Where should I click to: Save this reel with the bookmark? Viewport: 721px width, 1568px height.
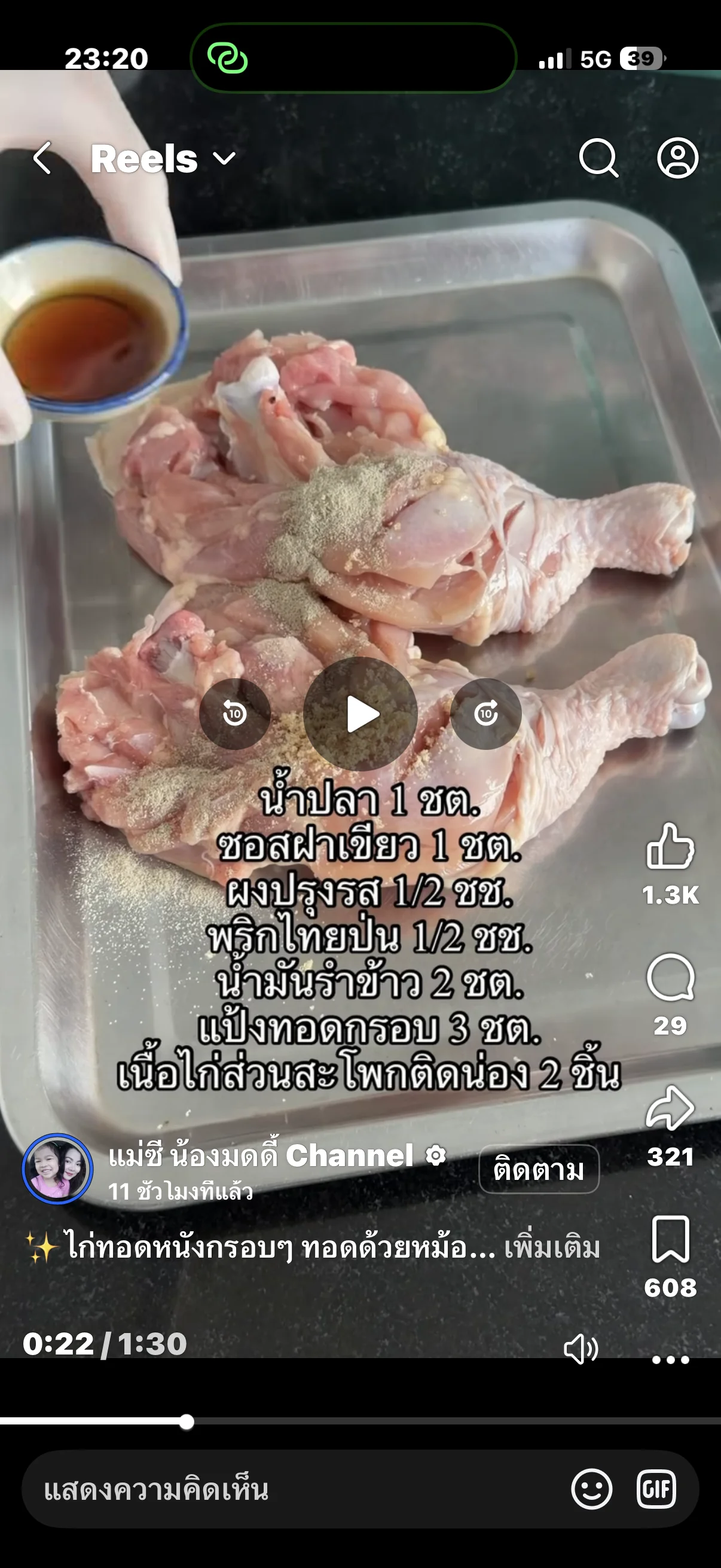coord(670,1238)
